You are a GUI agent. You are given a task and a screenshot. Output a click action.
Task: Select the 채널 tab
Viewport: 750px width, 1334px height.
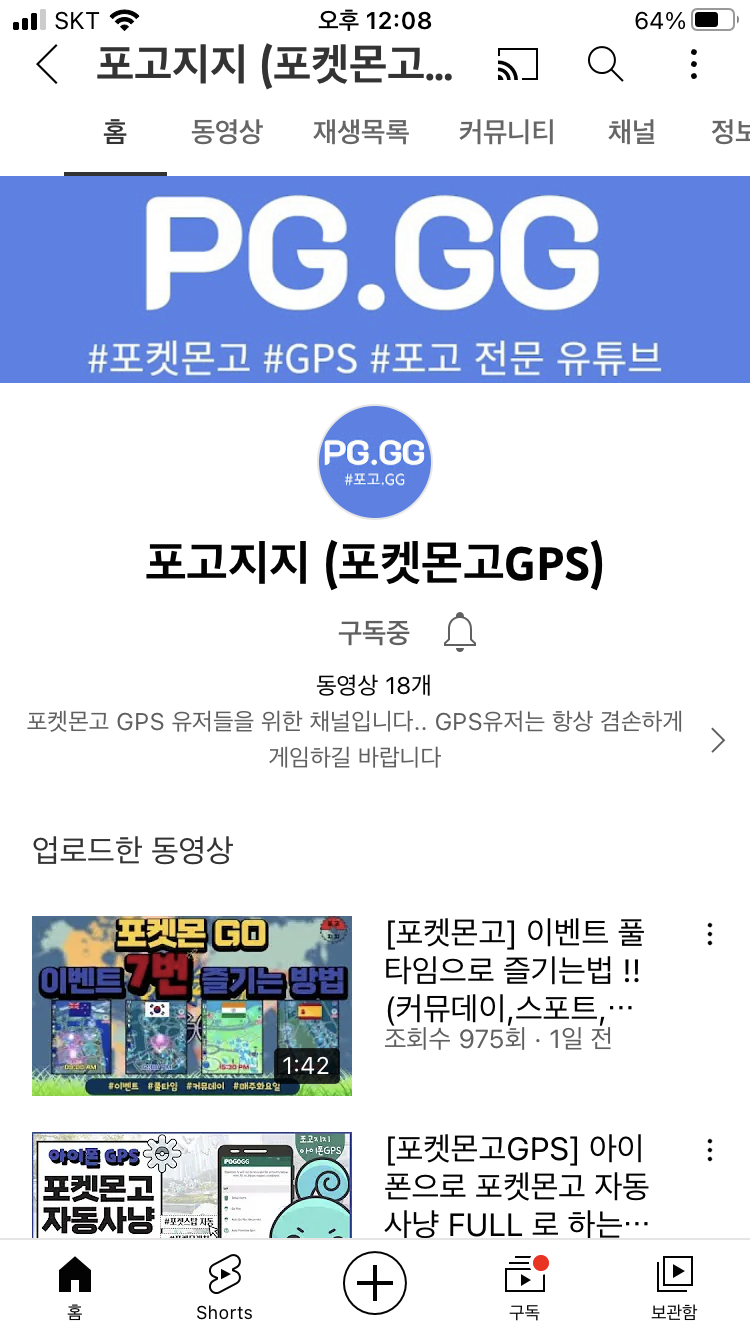[x=631, y=132]
